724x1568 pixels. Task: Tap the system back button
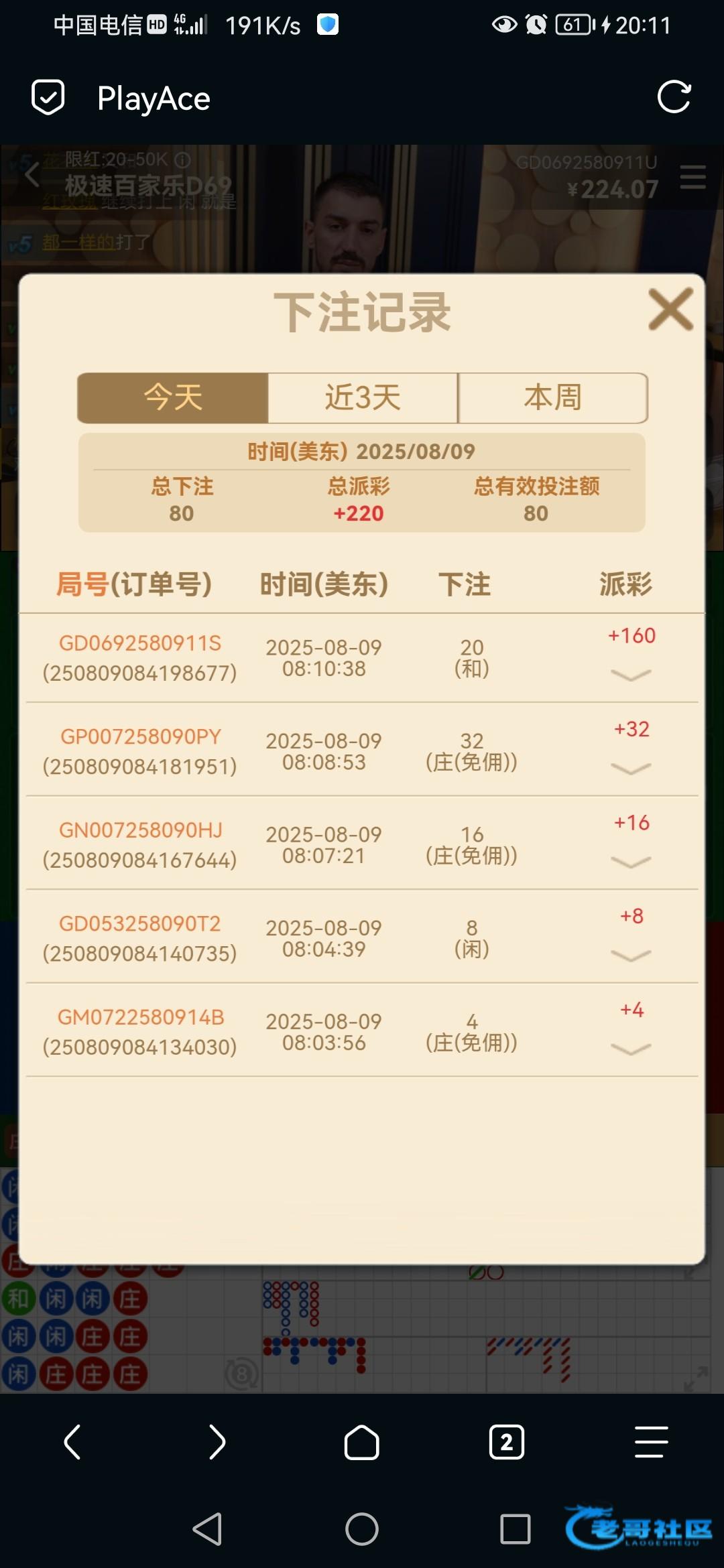point(207,1529)
